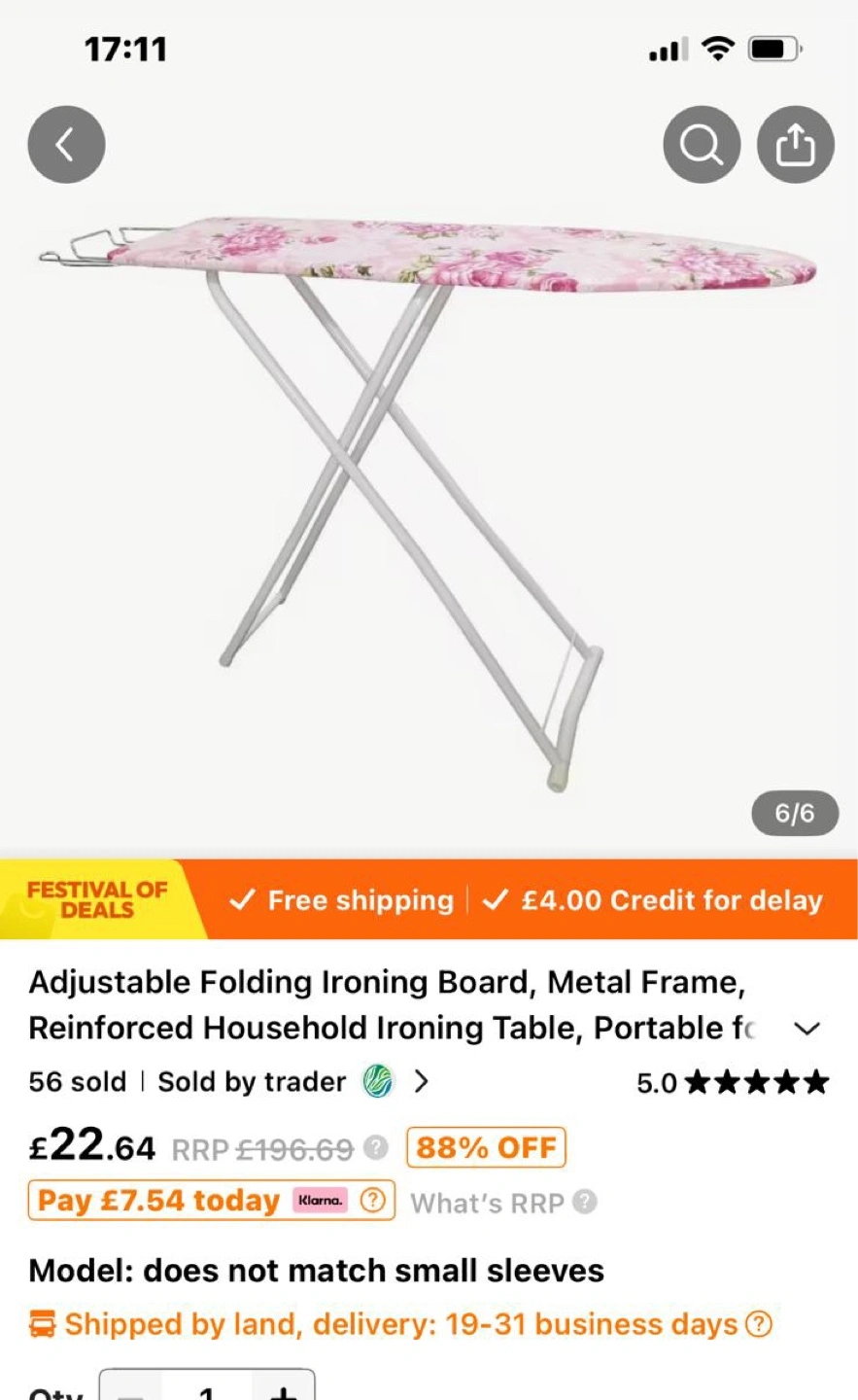Open What's RRP explanation

[503, 1203]
